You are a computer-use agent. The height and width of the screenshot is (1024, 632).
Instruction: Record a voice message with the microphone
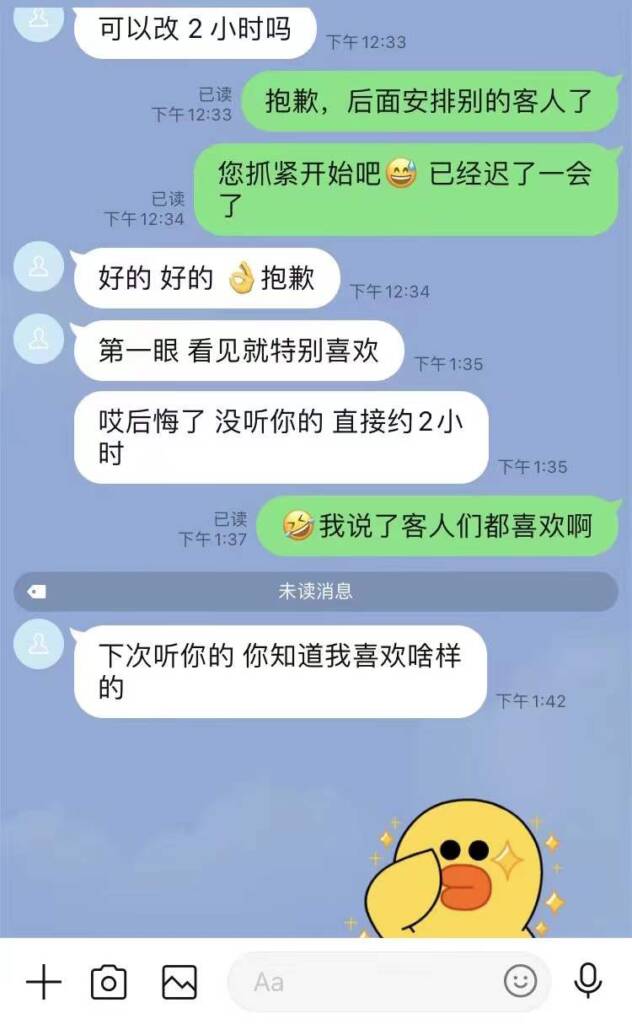point(588,981)
